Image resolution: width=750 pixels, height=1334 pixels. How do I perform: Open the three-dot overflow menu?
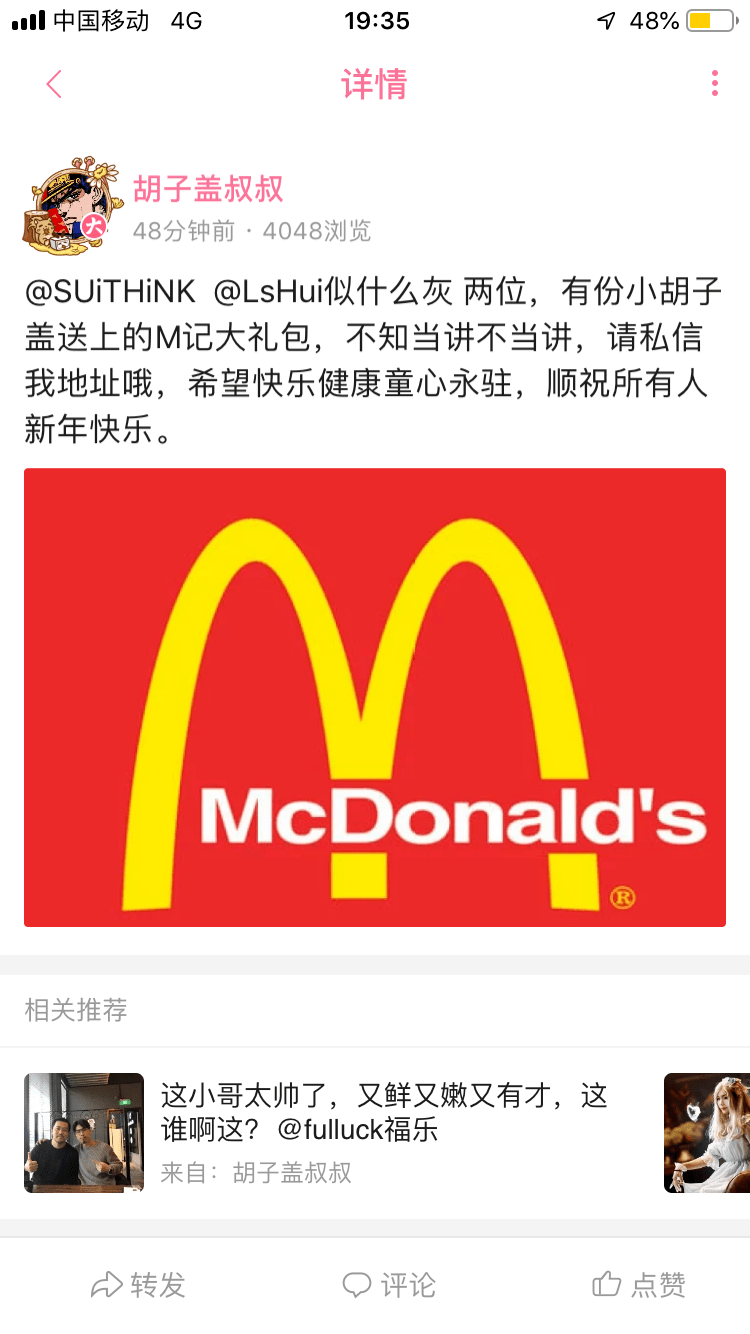714,84
